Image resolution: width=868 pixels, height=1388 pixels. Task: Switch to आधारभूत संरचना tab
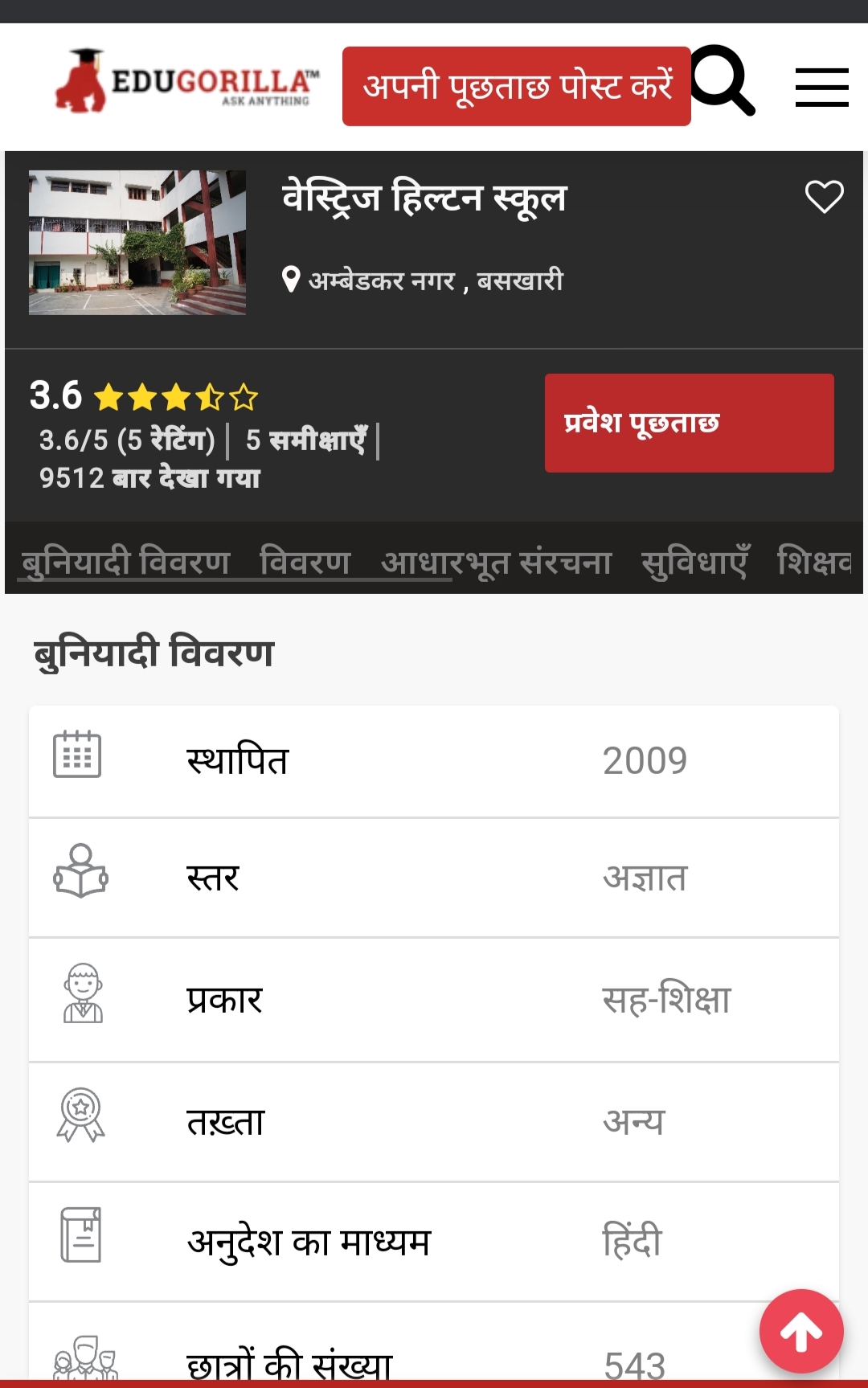[497, 561]
